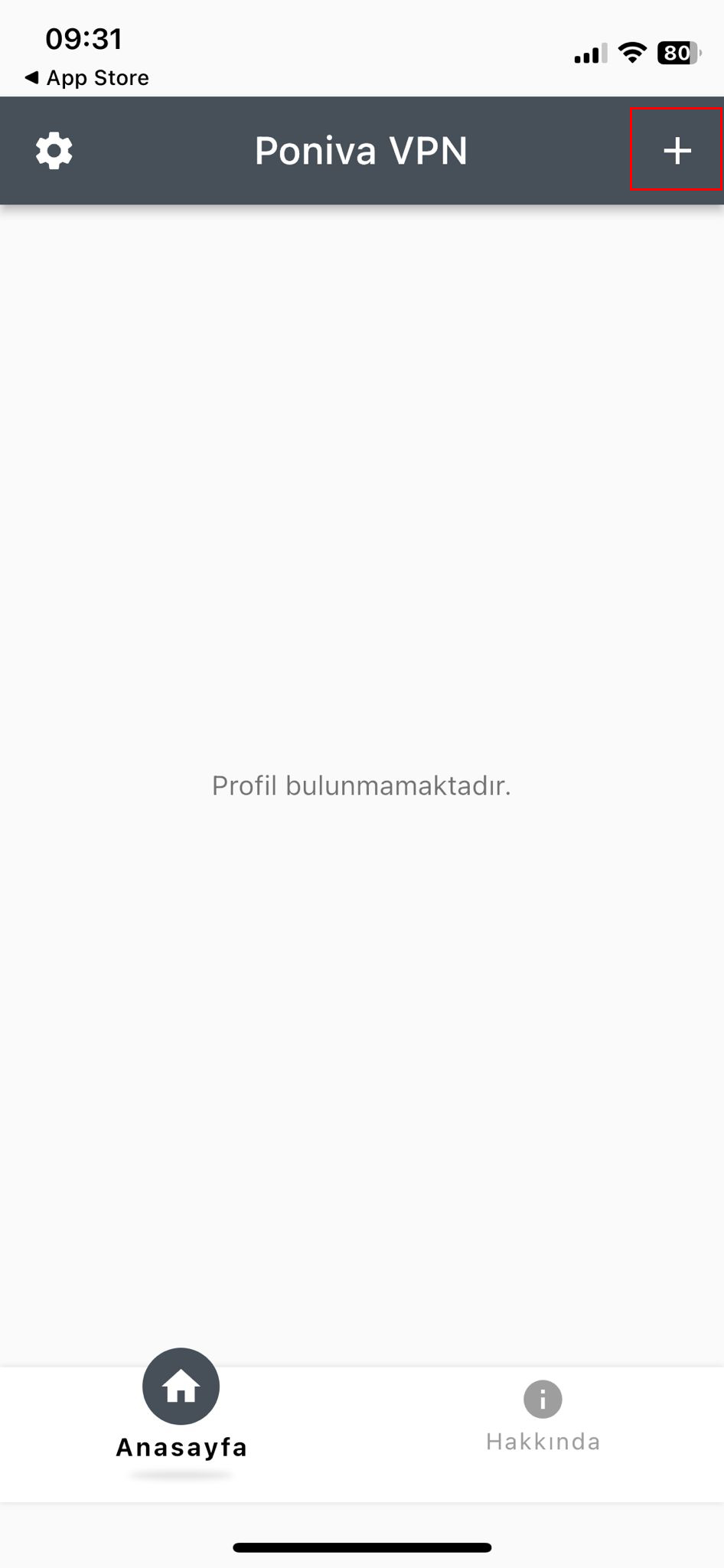Open the settings gear icon
This screenshot has height=1568, width=724.
pyautogui.click(x=54, y=151)
